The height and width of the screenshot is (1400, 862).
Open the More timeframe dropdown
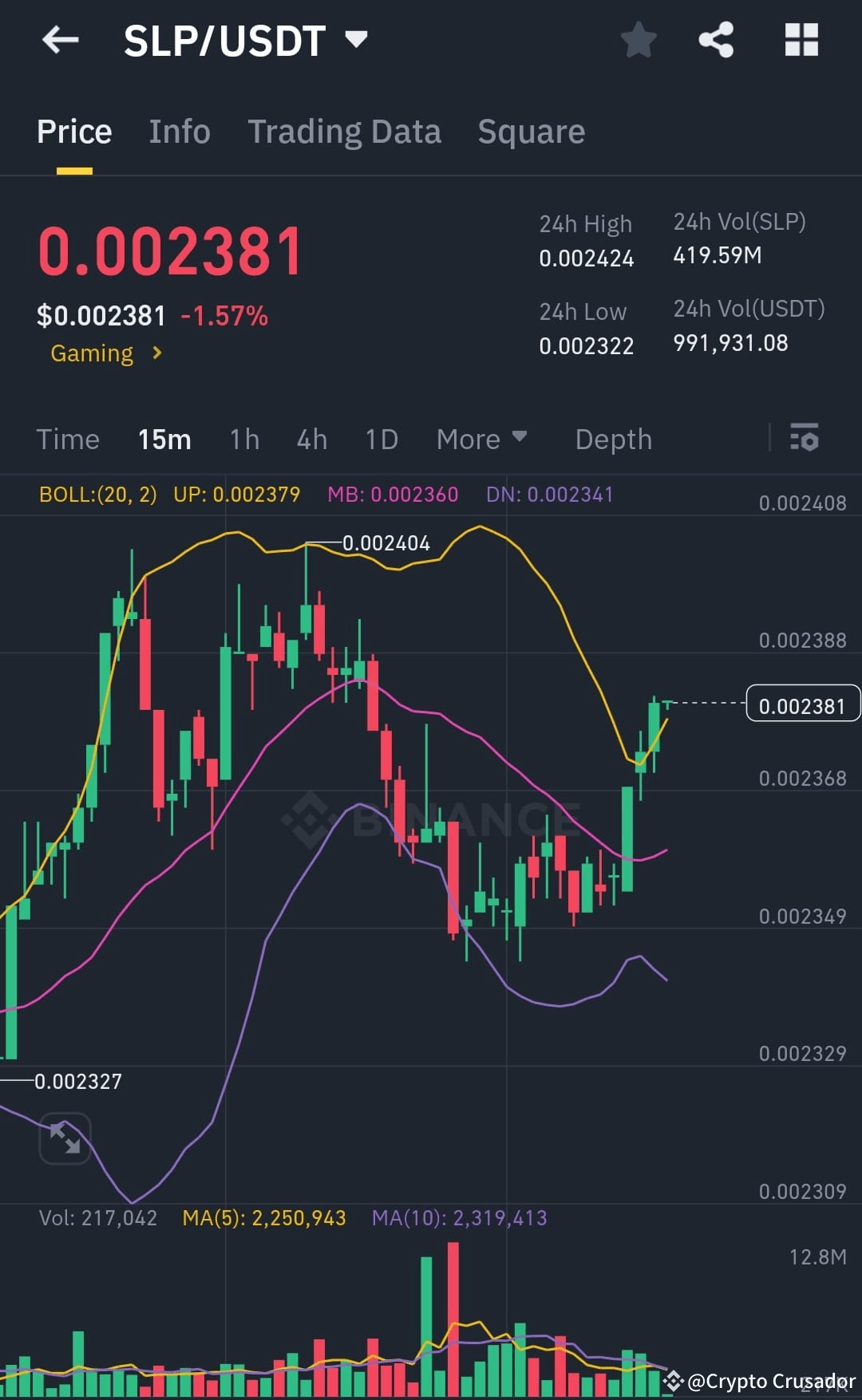[480, 439]
